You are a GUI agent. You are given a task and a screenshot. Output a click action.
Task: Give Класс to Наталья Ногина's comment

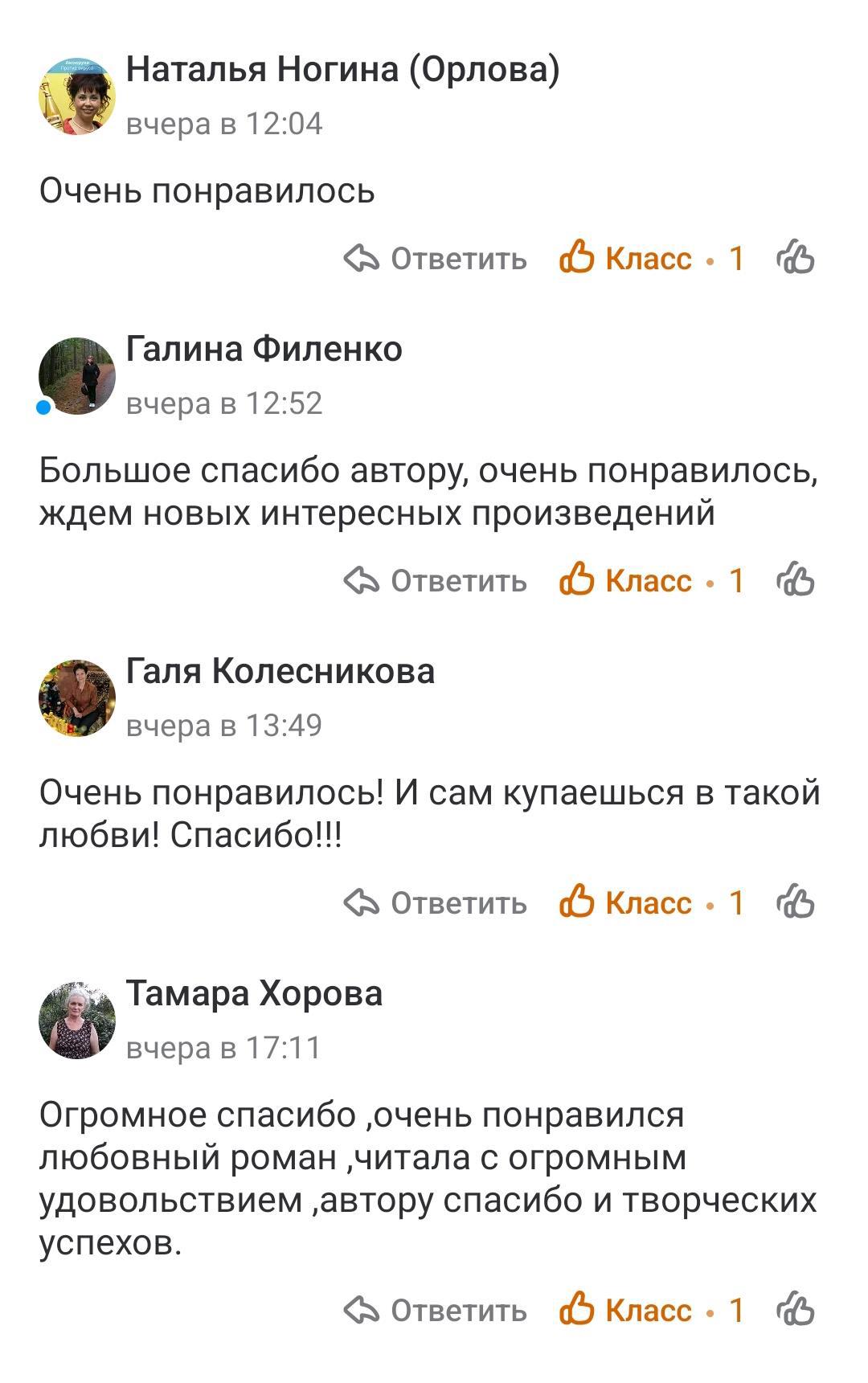[x=626, y=259]
